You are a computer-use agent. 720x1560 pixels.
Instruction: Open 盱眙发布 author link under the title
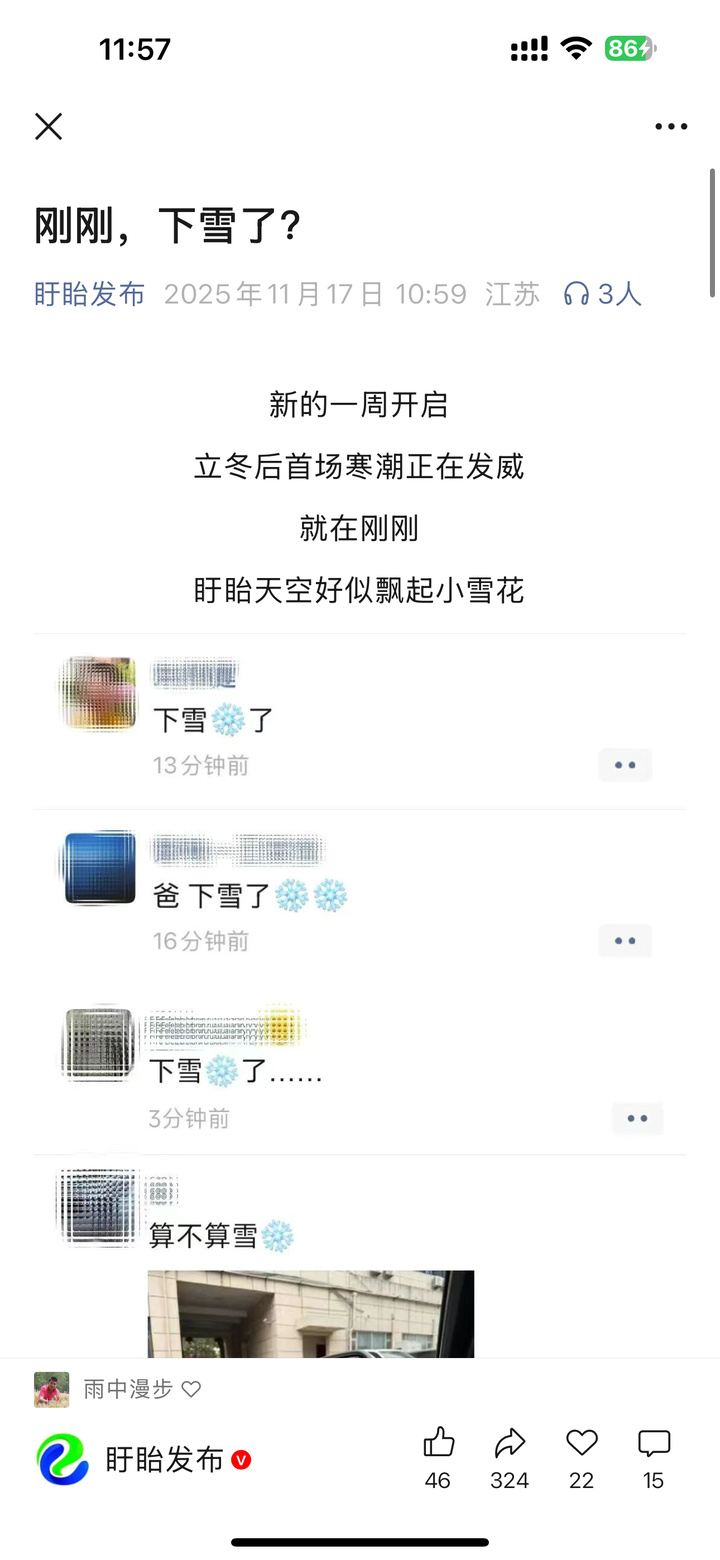[x=90, y=294]
